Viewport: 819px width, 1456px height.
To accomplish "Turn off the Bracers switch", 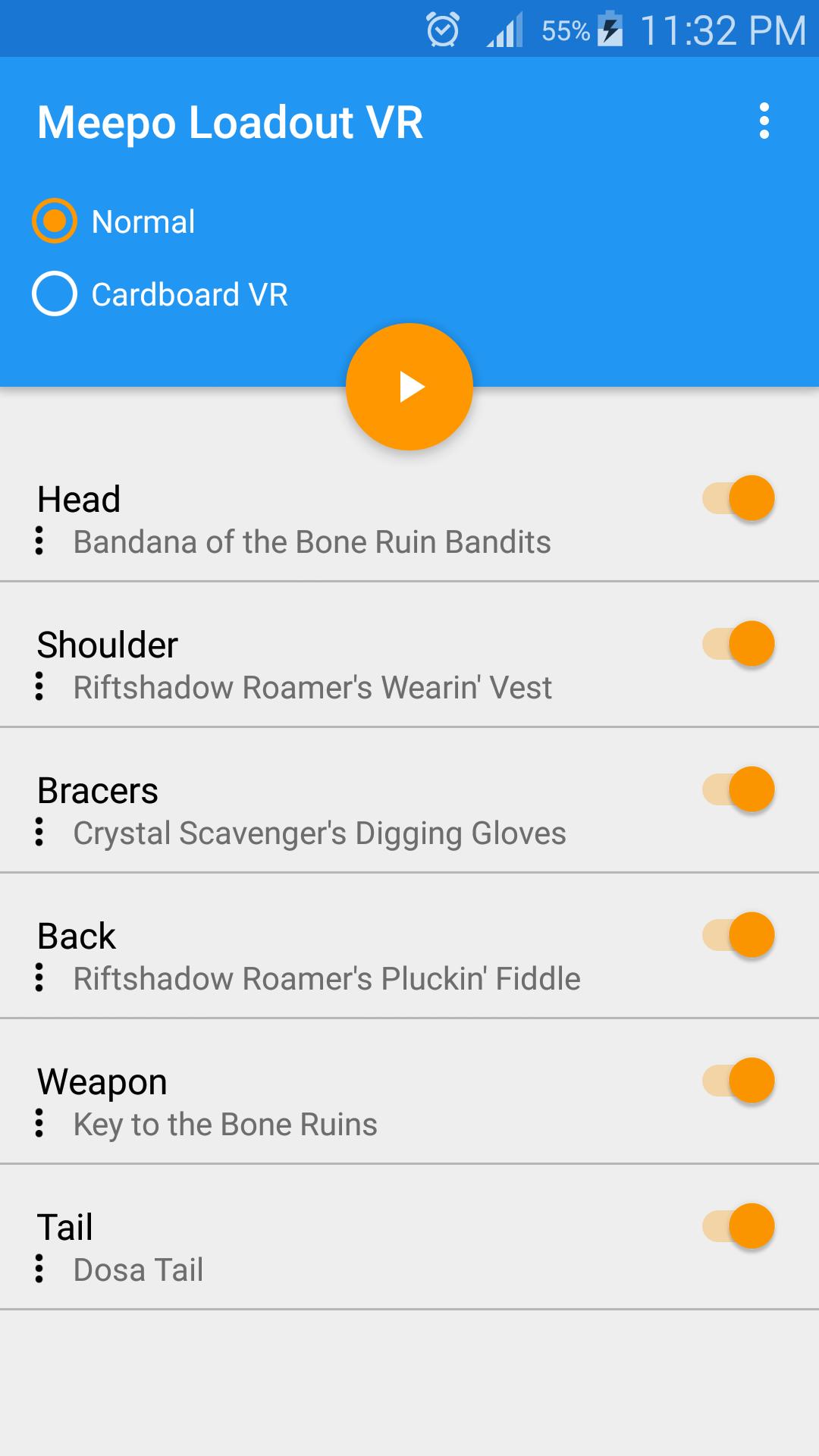I will 739,789.
